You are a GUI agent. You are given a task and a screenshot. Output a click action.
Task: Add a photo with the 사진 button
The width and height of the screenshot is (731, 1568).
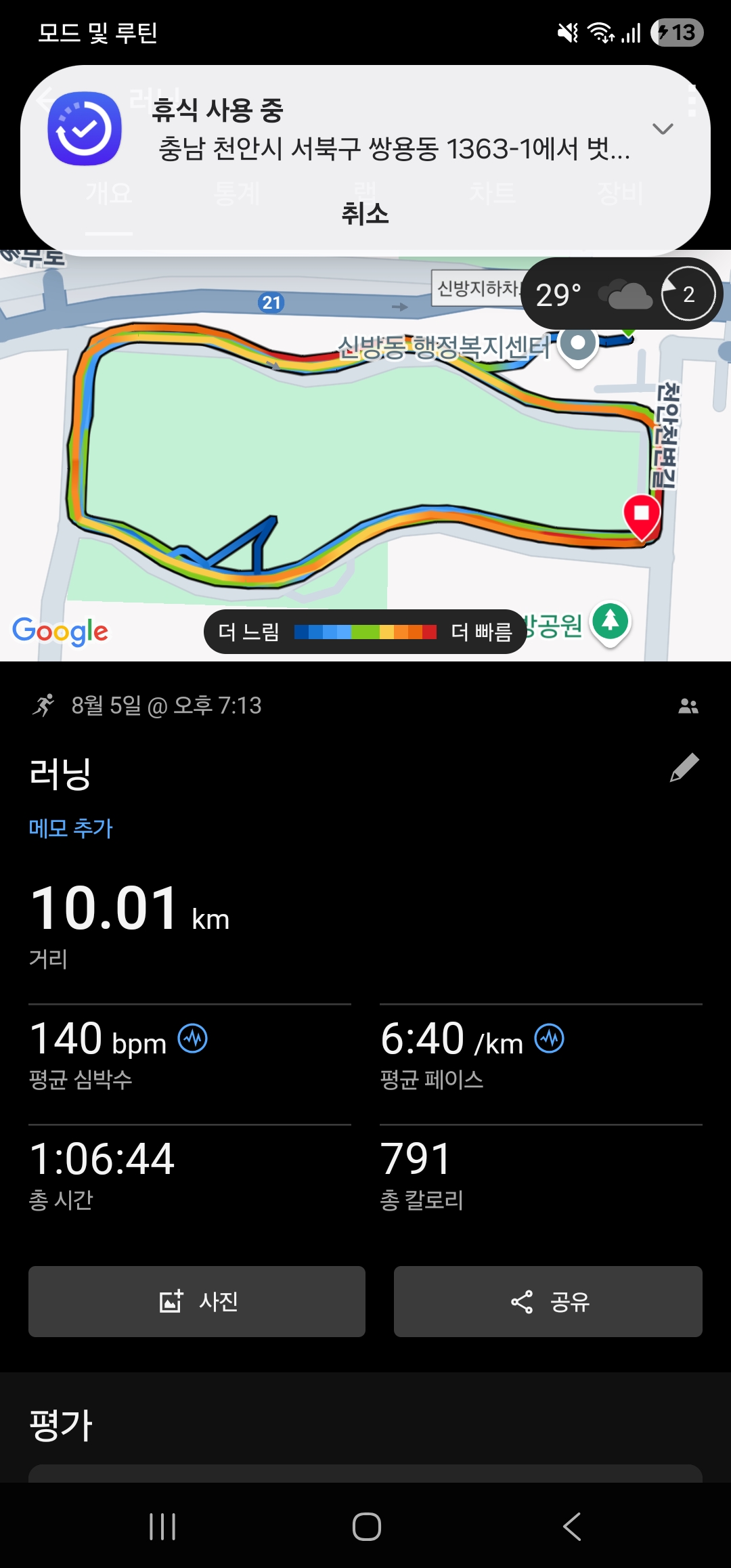click(197, 1301)
